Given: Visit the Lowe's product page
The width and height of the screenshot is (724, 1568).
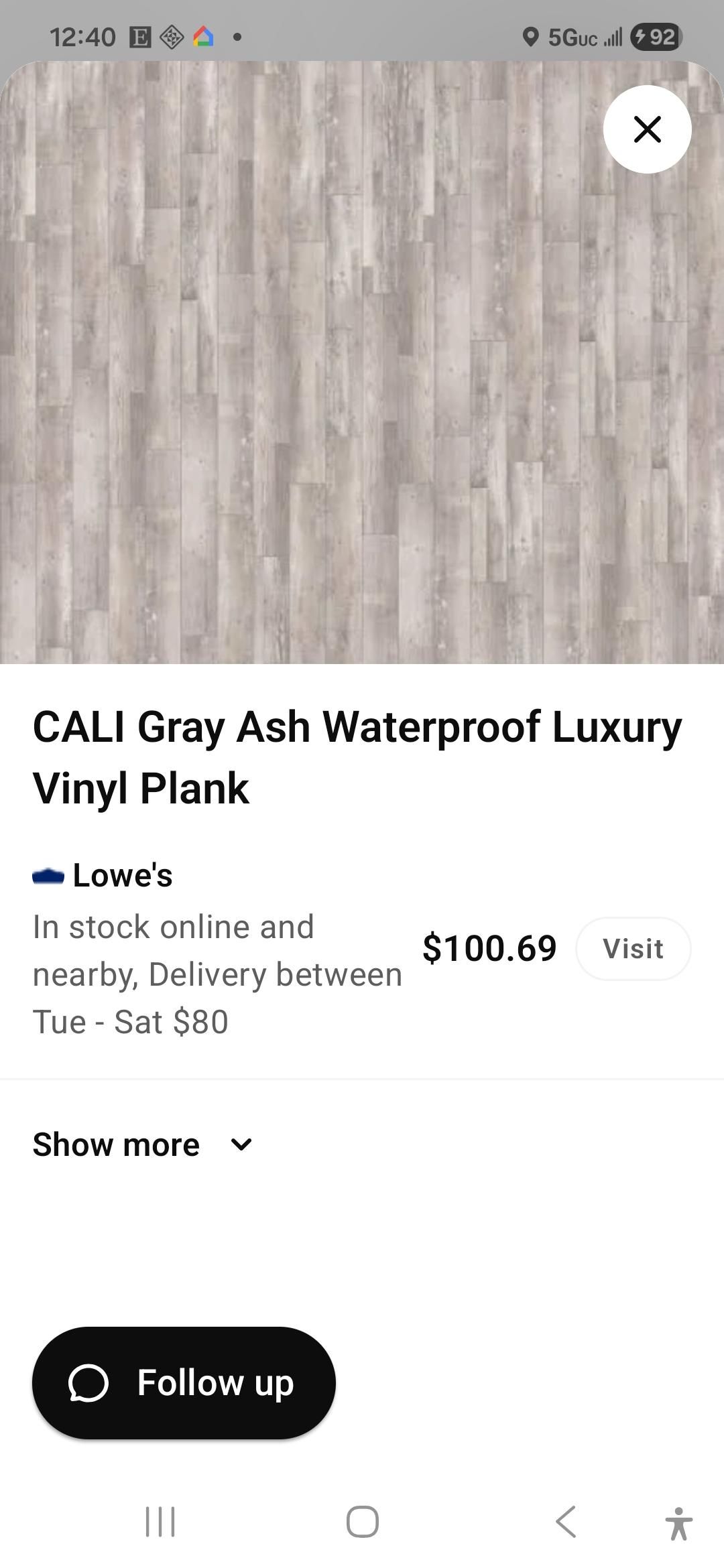Looking at the screenshot, I should coord(633,948).
